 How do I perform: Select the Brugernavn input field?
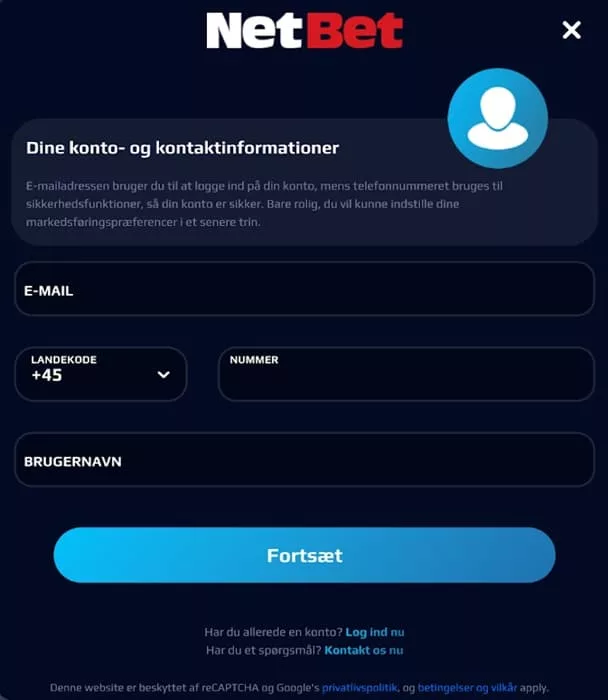pos(304,461)
